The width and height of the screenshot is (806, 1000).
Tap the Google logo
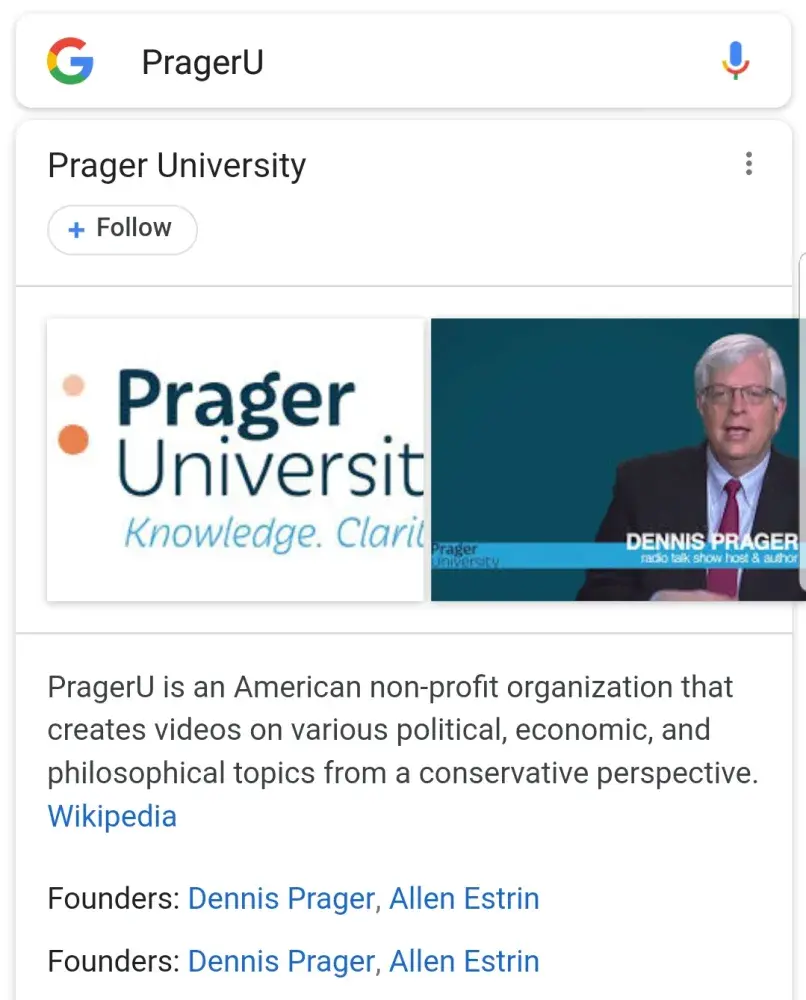pos(70,62)
